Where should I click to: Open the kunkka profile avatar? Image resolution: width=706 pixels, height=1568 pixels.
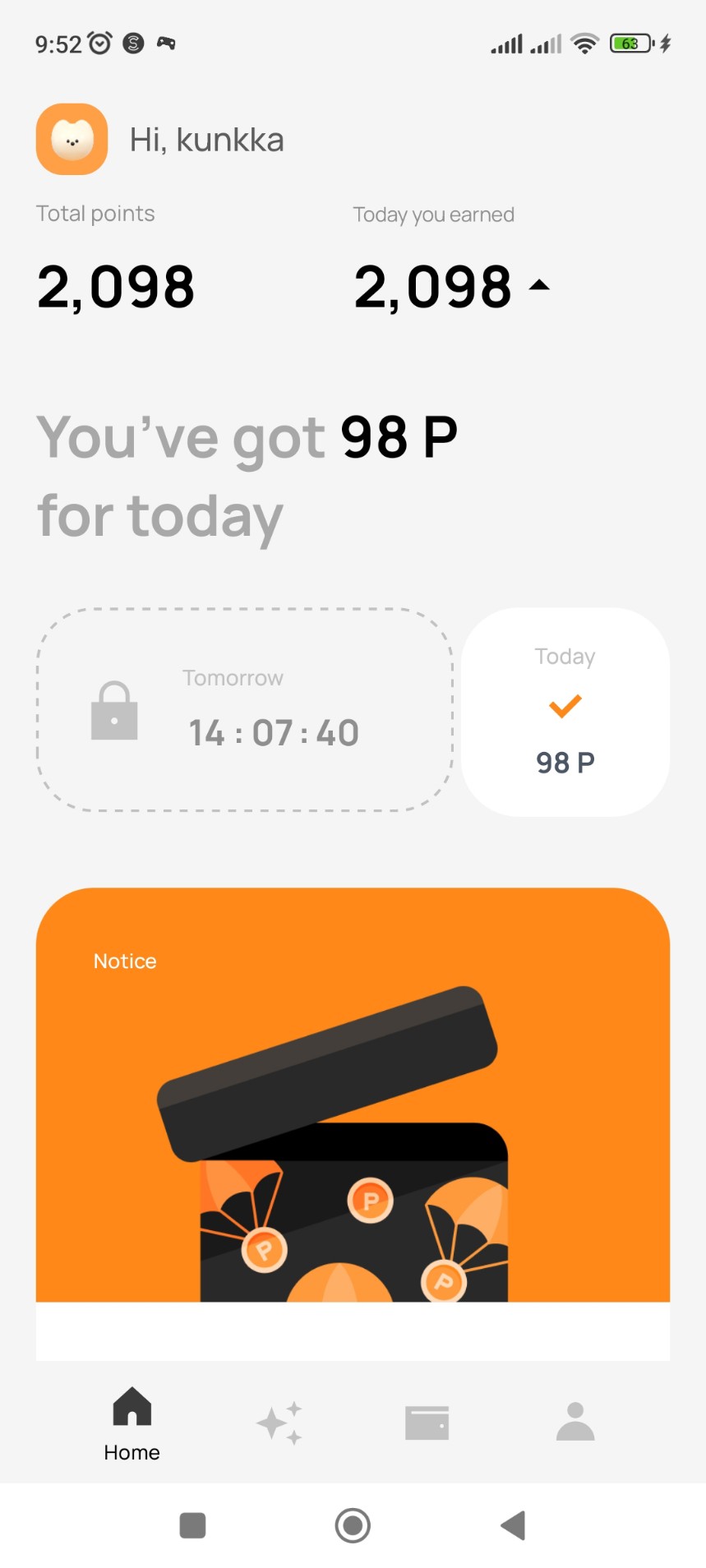click(72, 139)
